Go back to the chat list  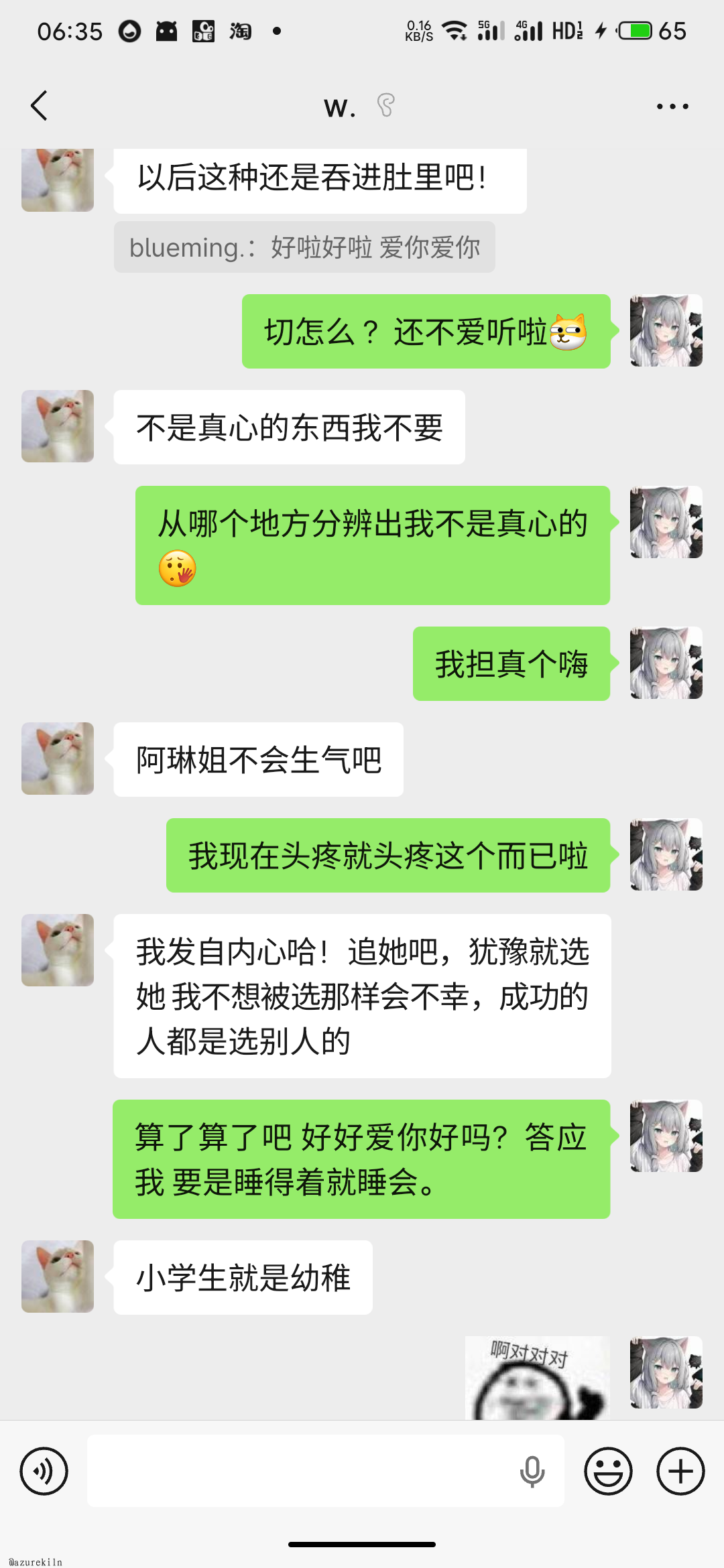(40, 106)
